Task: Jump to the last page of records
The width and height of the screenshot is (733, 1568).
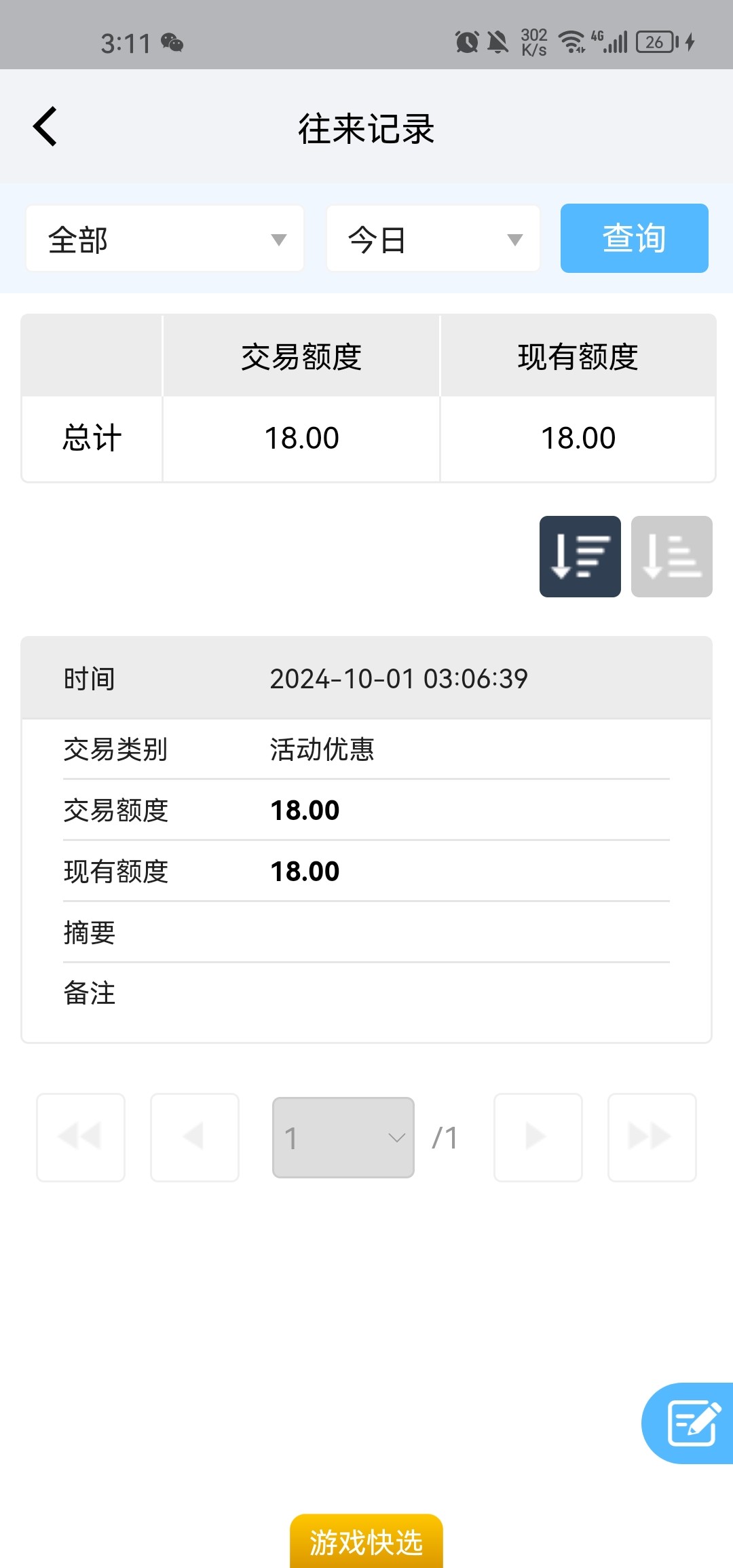Action: click(x=652, y=1137)
